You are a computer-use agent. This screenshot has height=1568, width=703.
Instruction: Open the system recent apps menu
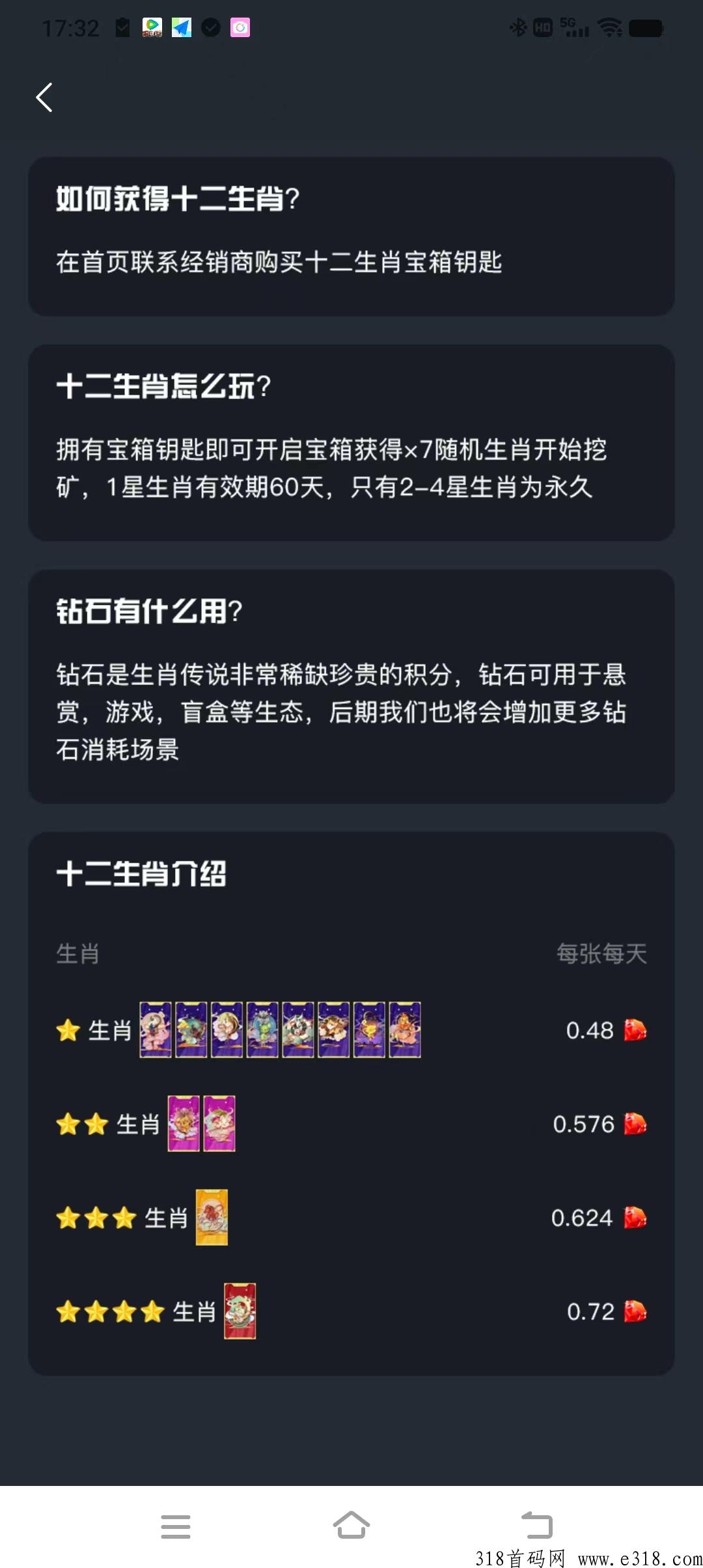pyautogui.click(x=176, y=1526)
